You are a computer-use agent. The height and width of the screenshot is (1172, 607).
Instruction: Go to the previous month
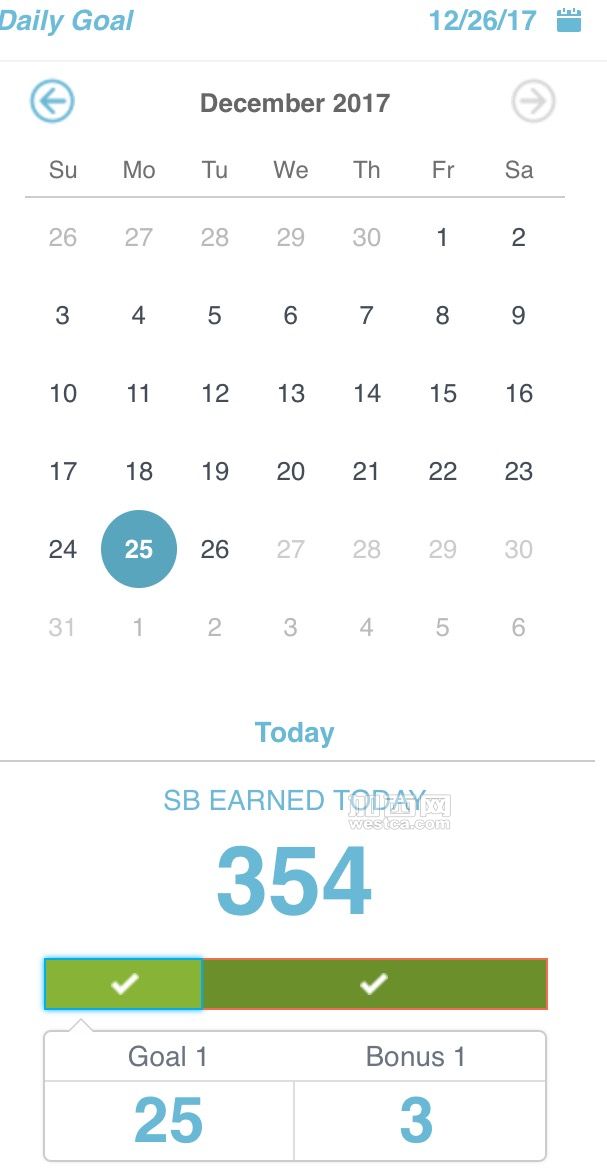52,101
